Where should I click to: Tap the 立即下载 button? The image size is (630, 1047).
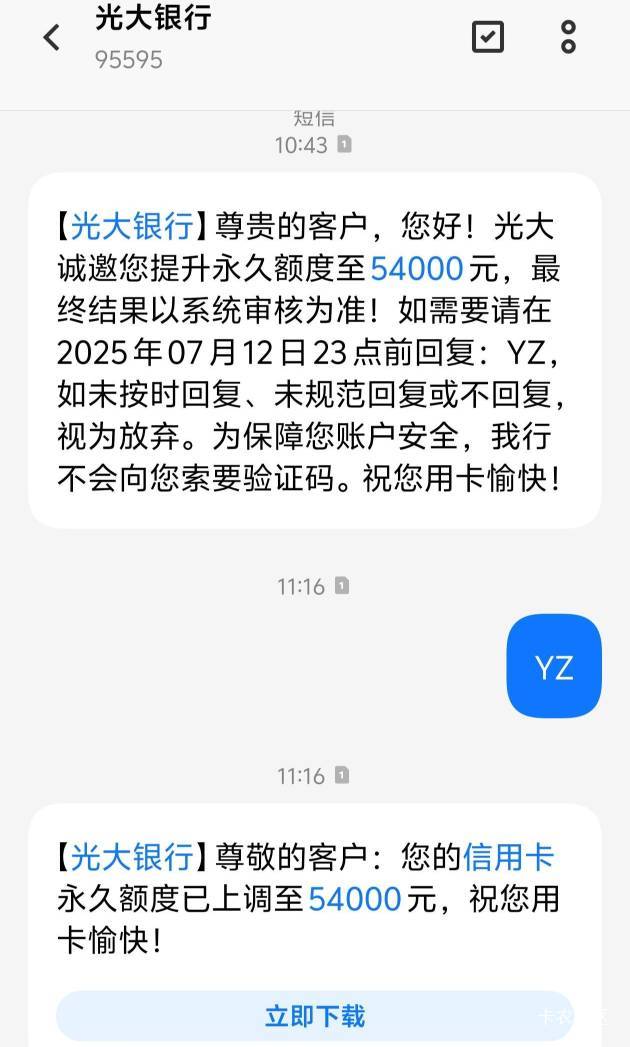coord(315,1016)
